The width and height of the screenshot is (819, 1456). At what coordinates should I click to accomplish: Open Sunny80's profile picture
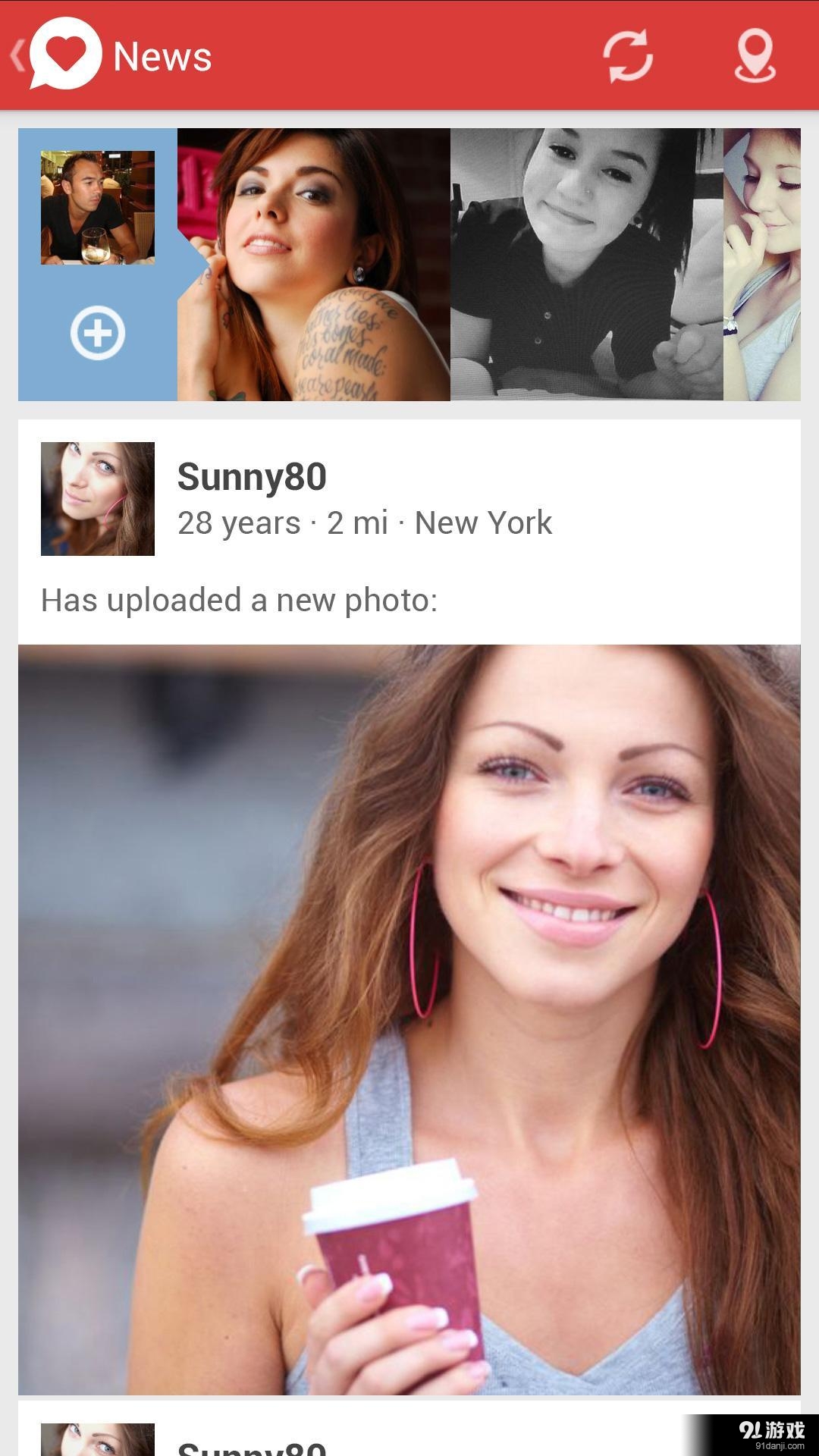pos(98,499)
